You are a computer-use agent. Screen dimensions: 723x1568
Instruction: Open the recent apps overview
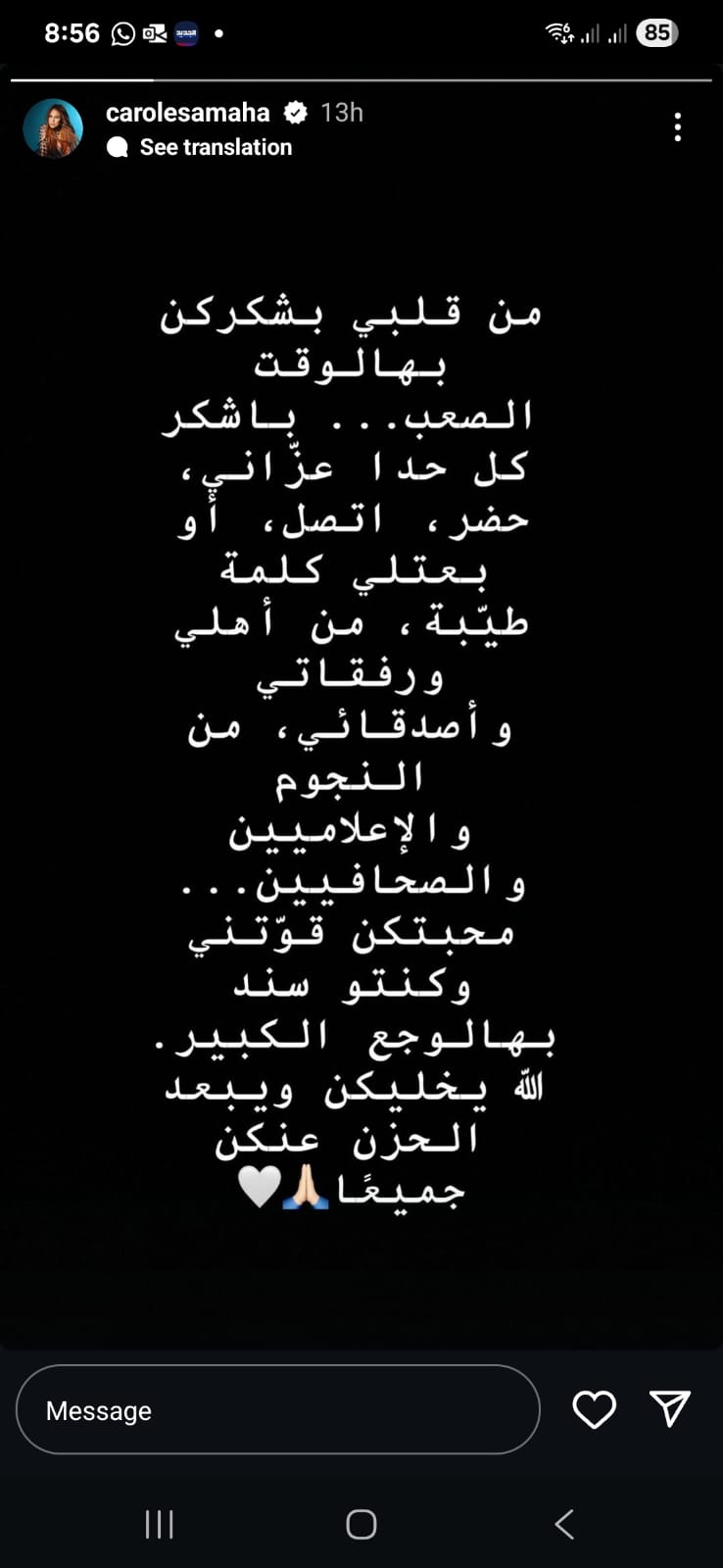click(x=159, y=1524)
